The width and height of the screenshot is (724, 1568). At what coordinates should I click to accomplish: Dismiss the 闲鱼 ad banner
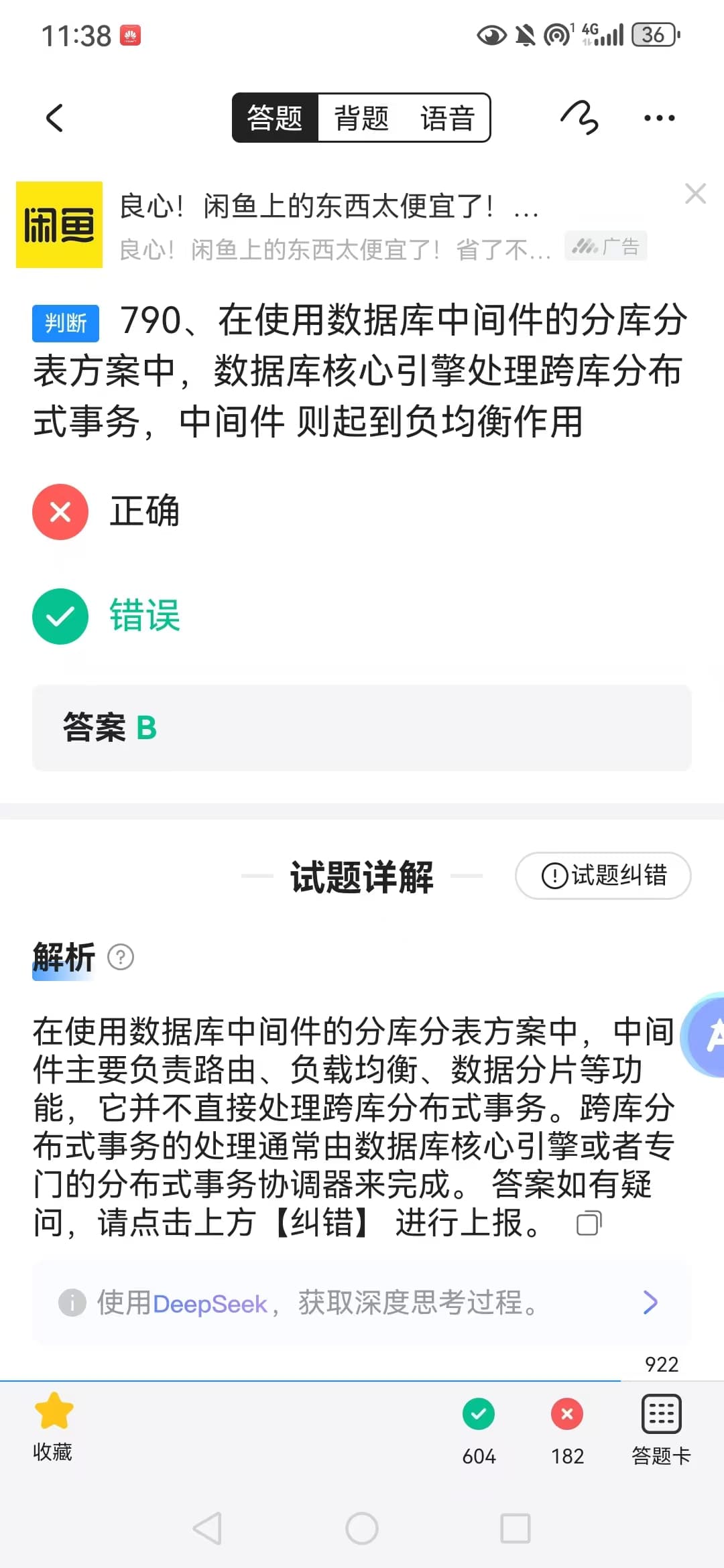[695, 194]
